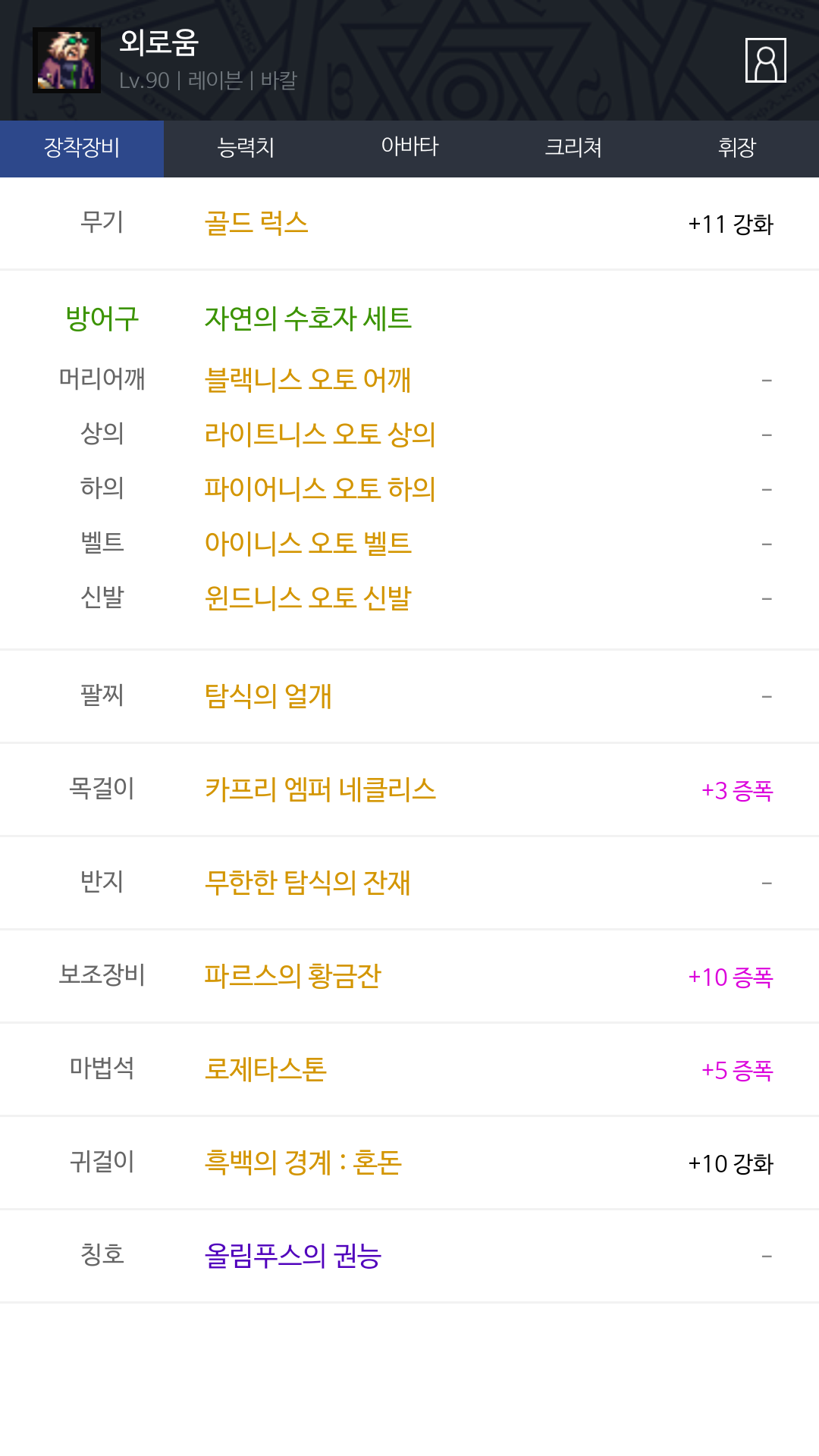The image size is (819, 1456).
Task: Switch to the 능력치 tab
Action: point(246,148)
